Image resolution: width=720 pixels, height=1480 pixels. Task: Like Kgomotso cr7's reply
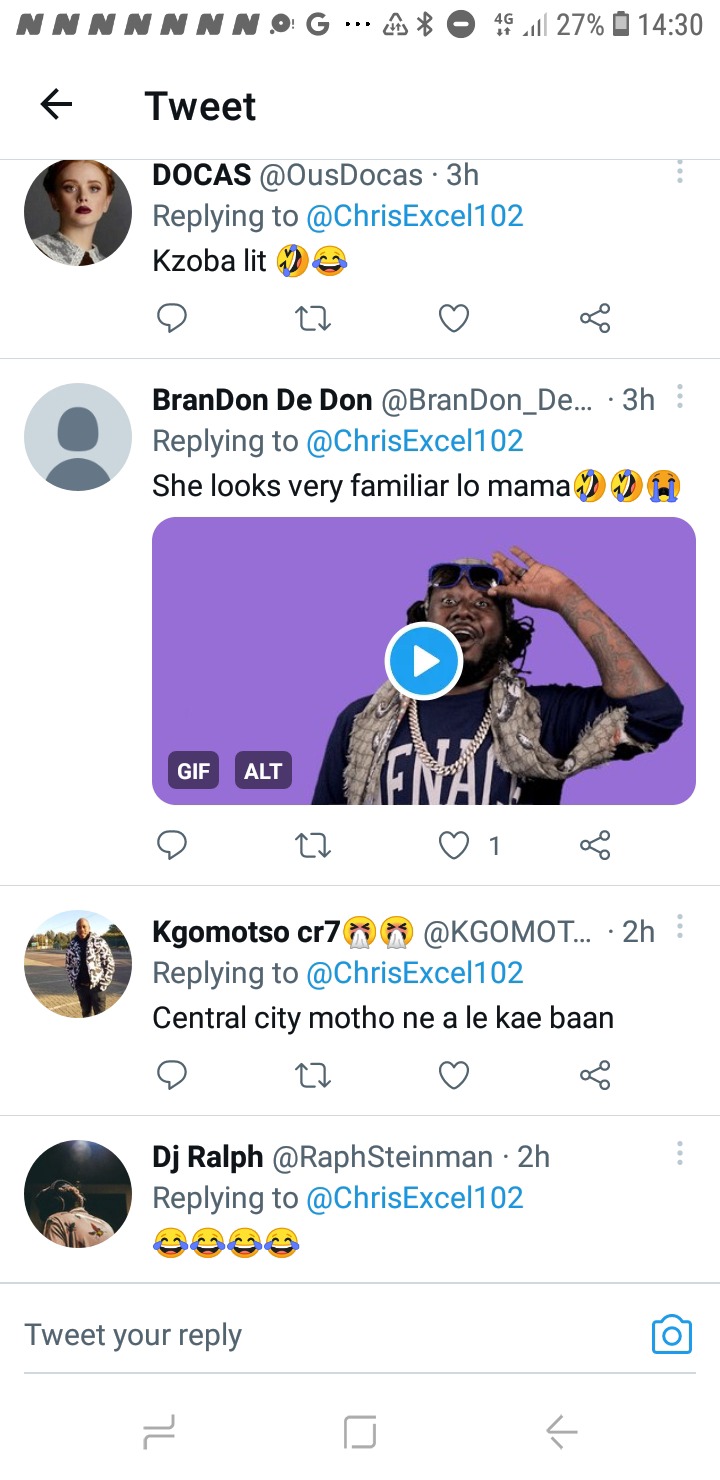coord(454,1075)
